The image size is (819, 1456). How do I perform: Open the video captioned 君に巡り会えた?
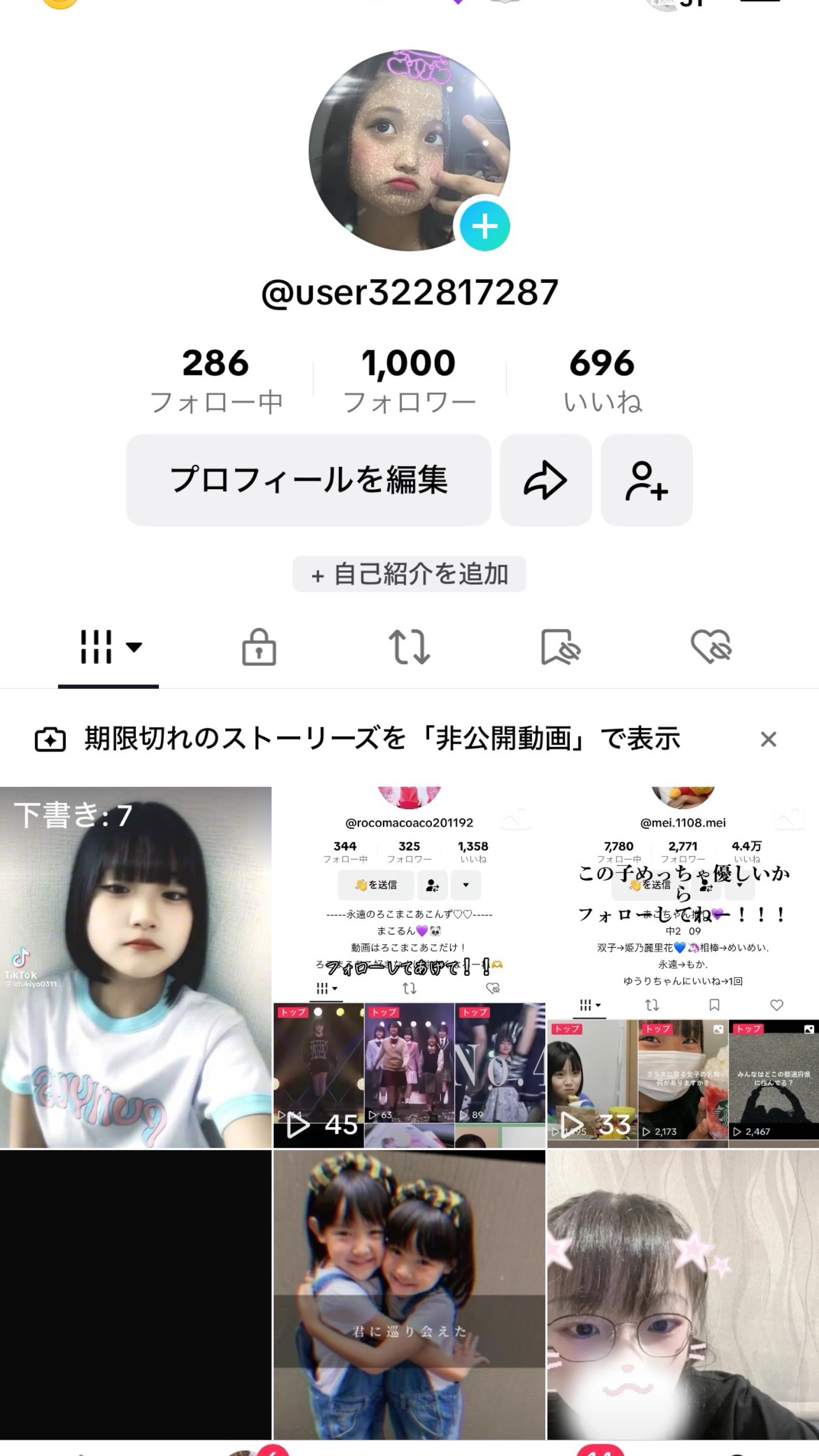tap(409, 1294)
